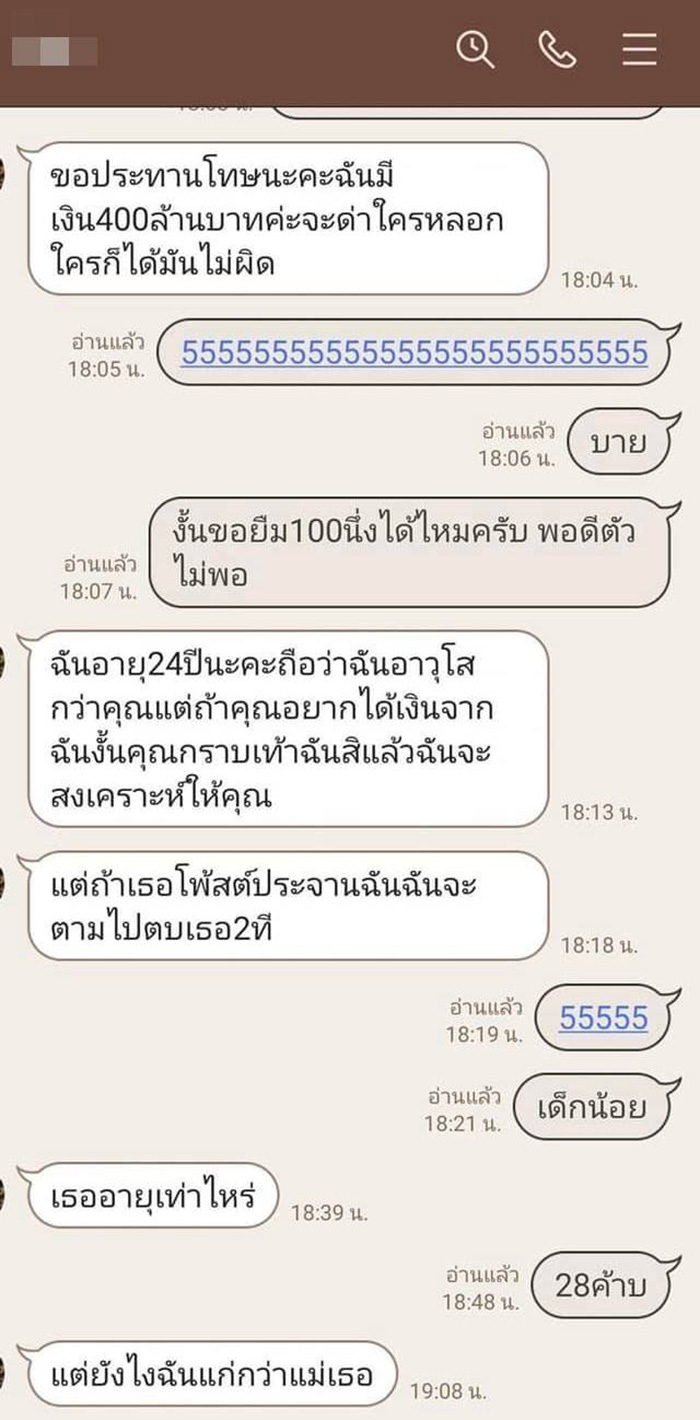Open the long underlined 5555555 link message
This screenshot has height=1420, width=700.
(414, 352)
